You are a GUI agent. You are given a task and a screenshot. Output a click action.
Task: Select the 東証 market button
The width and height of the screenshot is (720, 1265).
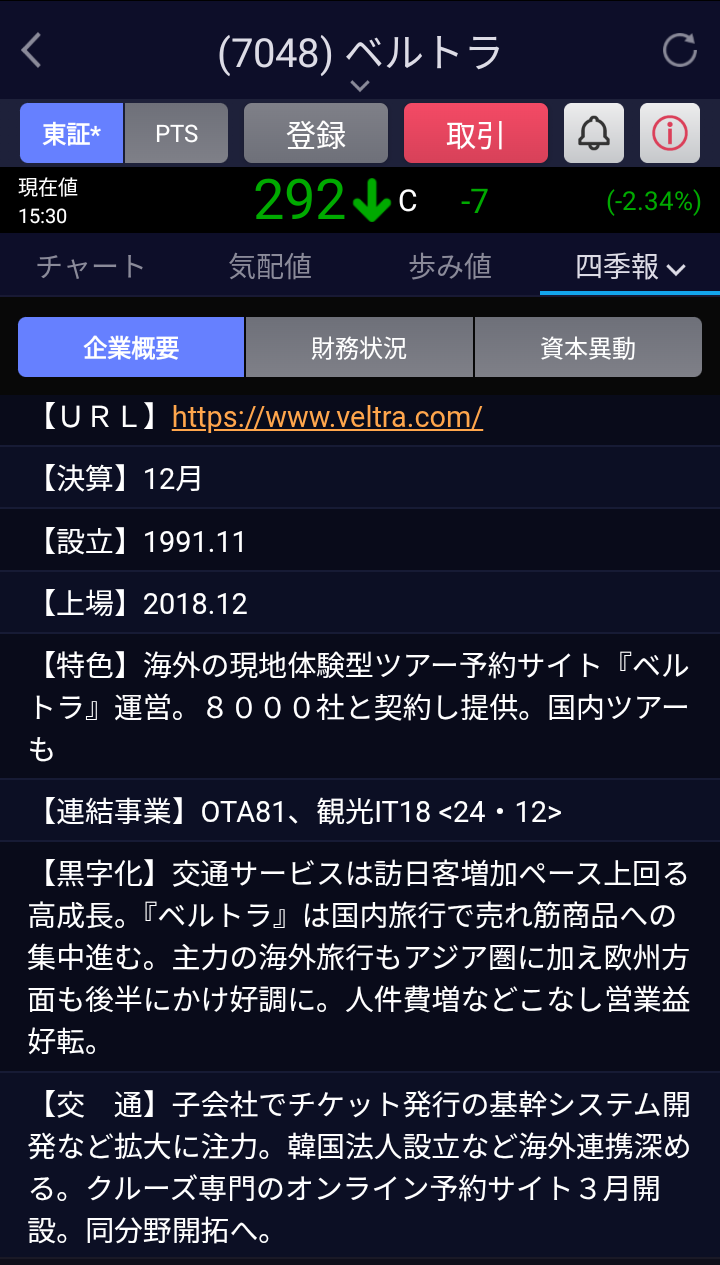pos(71,134)
